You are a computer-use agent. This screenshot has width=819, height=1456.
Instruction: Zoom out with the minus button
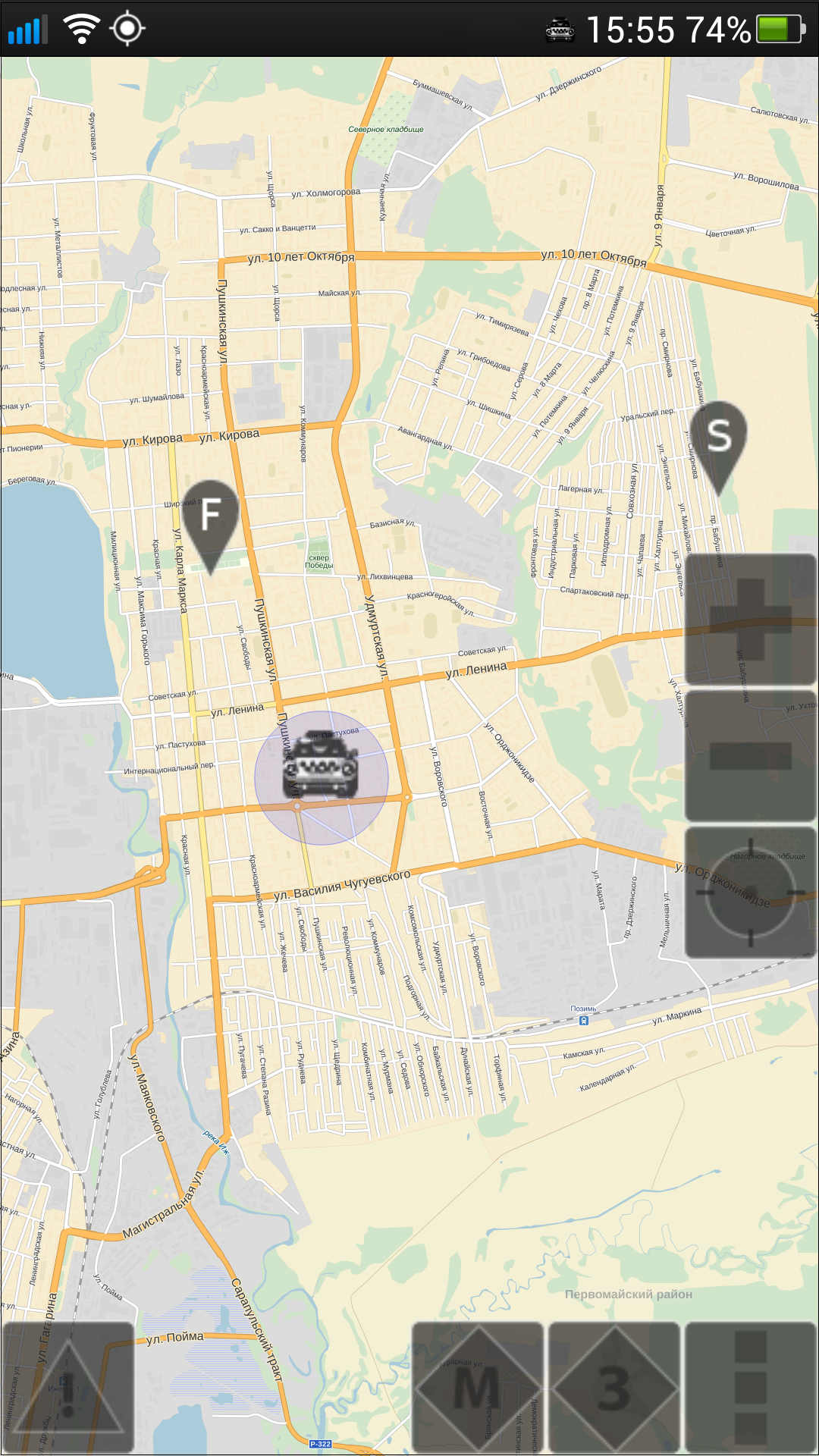751,756
